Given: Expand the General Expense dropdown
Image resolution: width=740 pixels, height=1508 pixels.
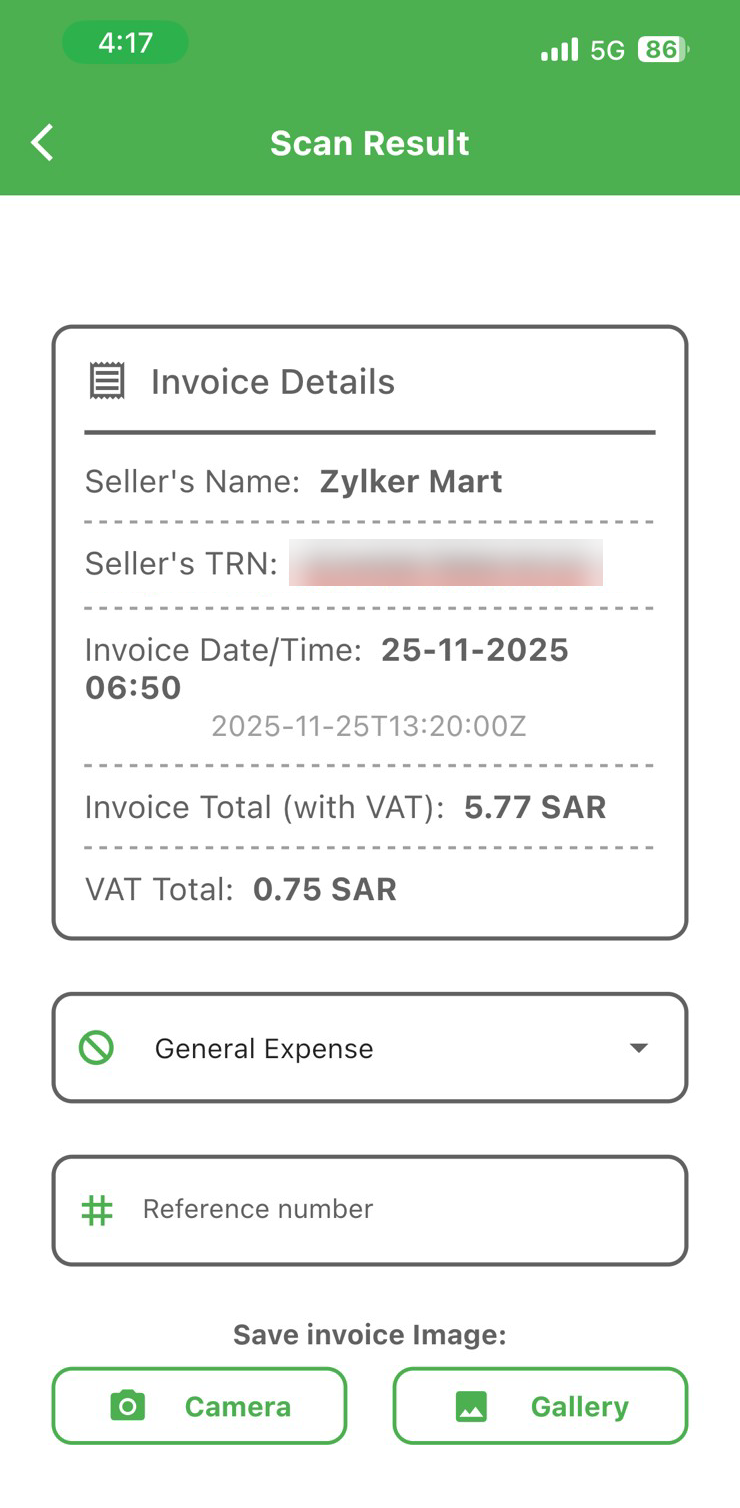Looking at the screenshot, I should click(369, 1048).
